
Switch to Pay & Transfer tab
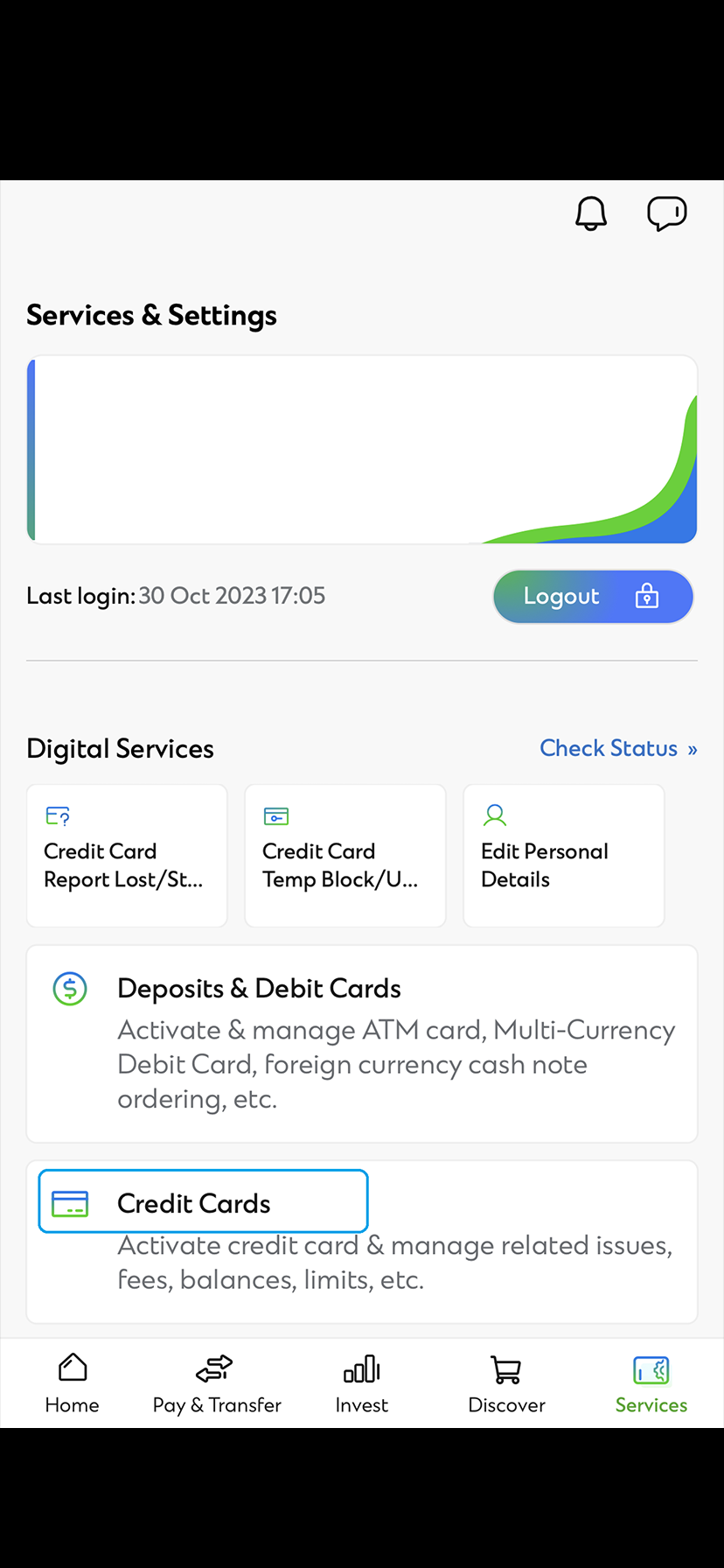(217, 1382)
